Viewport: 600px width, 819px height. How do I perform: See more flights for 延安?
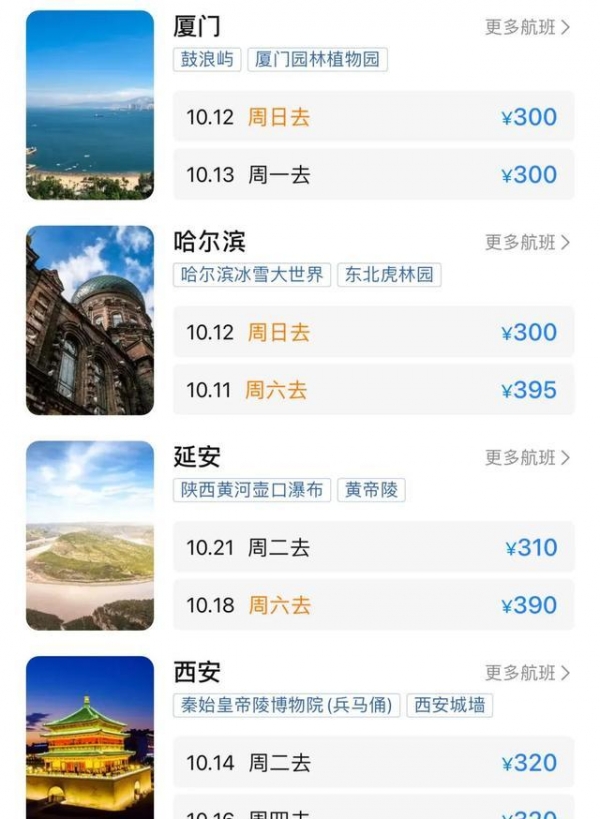pyautogui.click(x=527, y=457)
